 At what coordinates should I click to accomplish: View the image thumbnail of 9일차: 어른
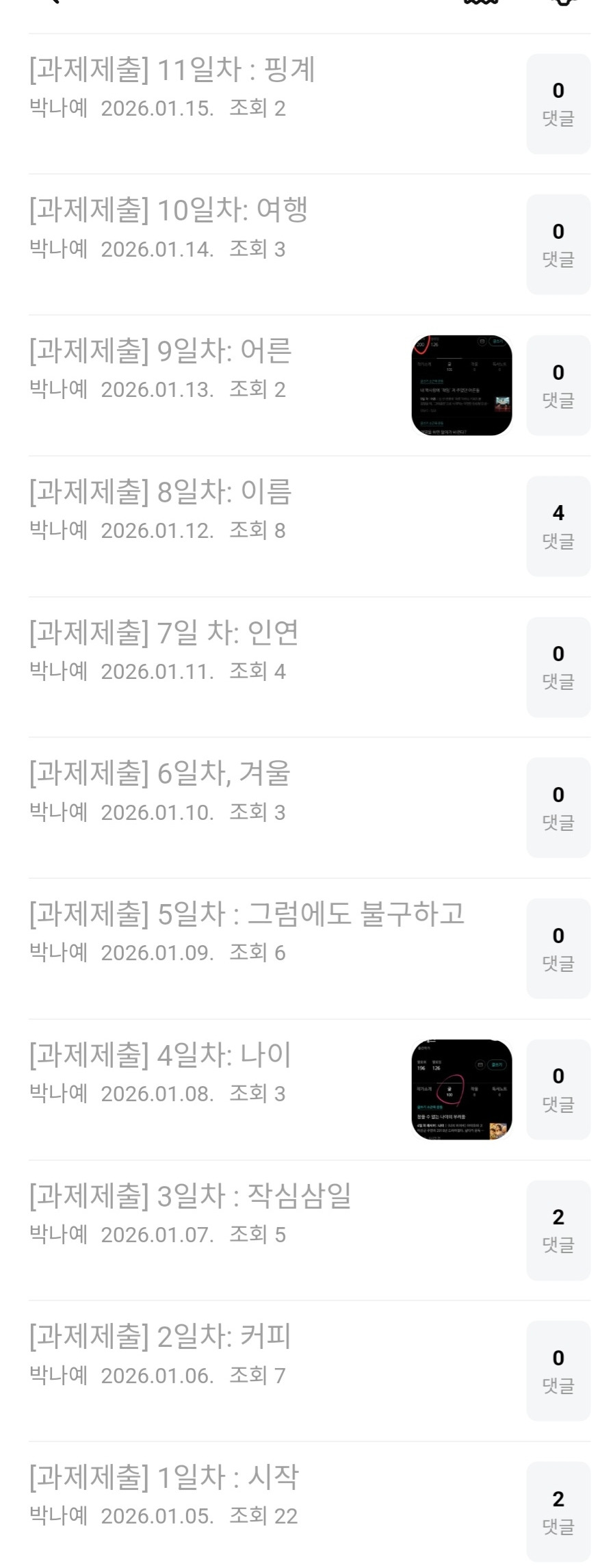[462, 385]
